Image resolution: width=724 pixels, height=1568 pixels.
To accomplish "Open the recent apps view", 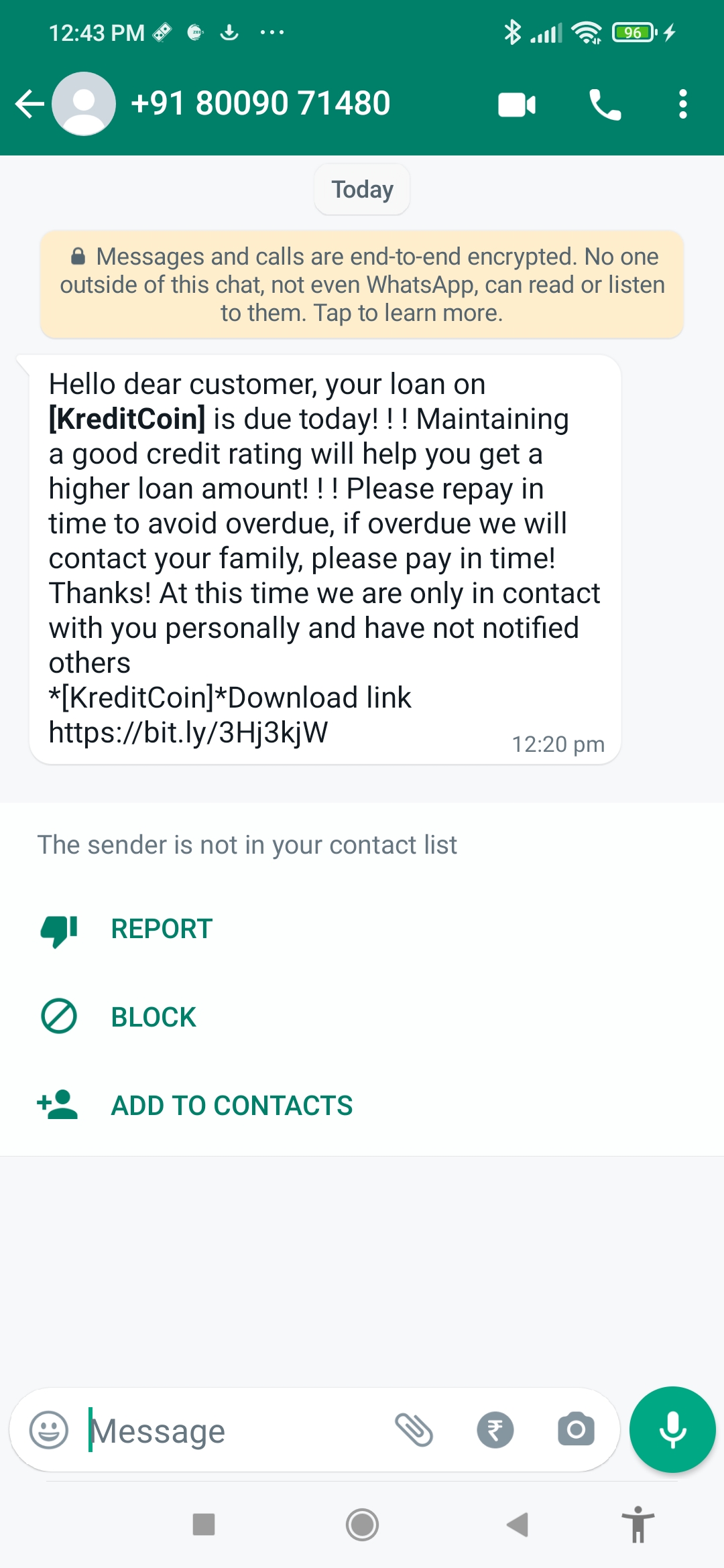I will [x=204, y=1524].
